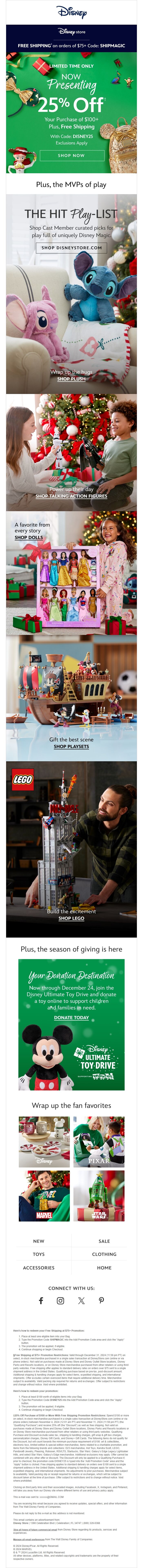Open the SHOP PLAYSETS link
The height and width of the screenshot is (1568, 143).
point(71,746)
